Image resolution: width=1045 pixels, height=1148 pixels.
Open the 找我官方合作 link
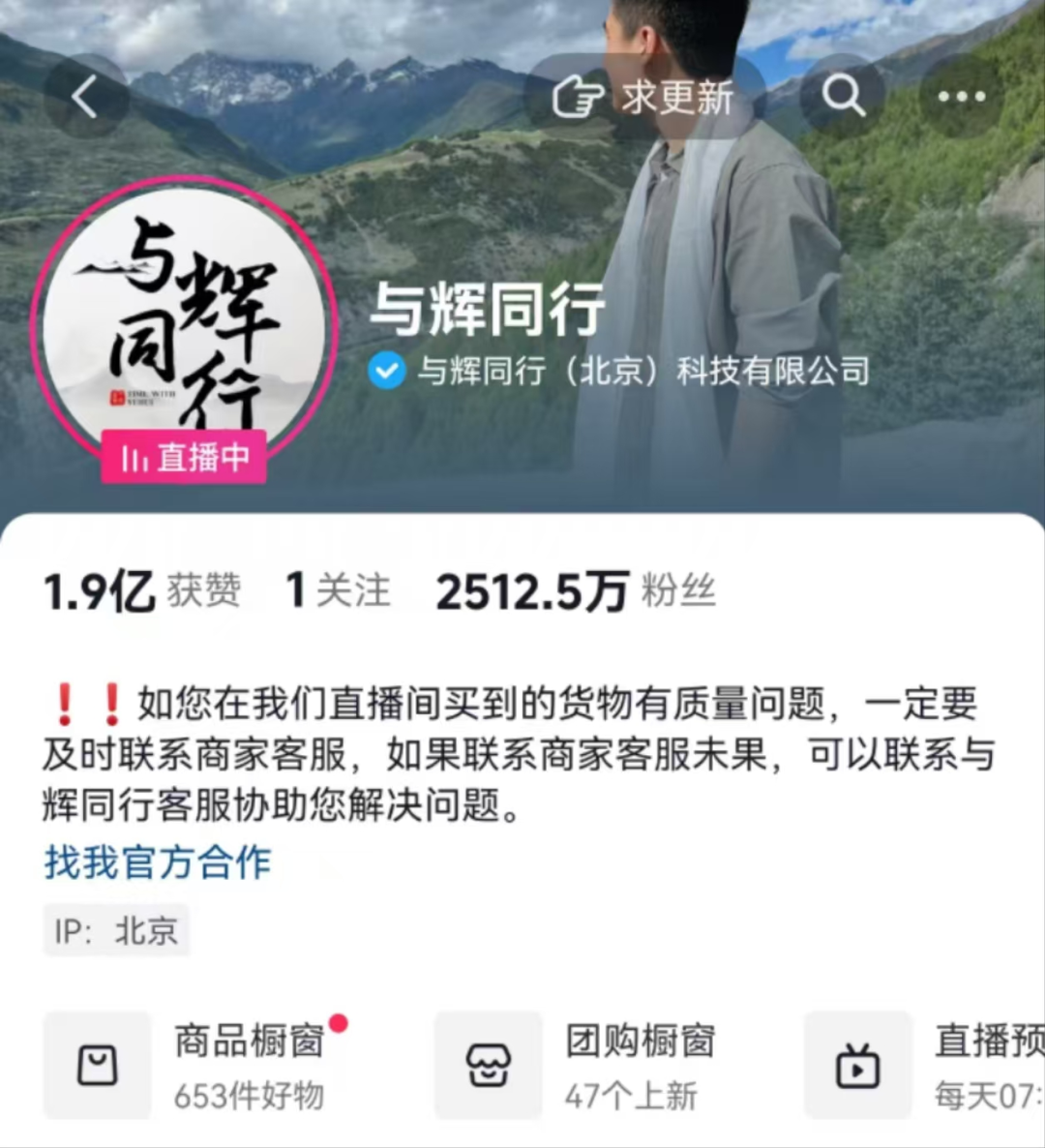[x=158, y=861]
